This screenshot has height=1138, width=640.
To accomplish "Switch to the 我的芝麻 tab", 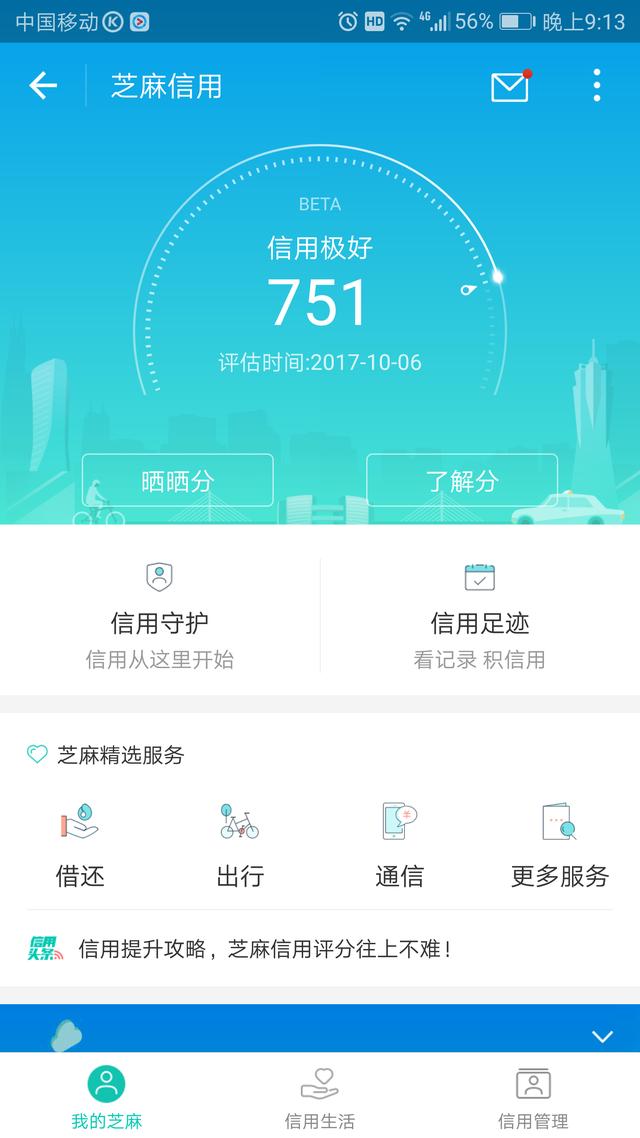I will coord(107,1096).
